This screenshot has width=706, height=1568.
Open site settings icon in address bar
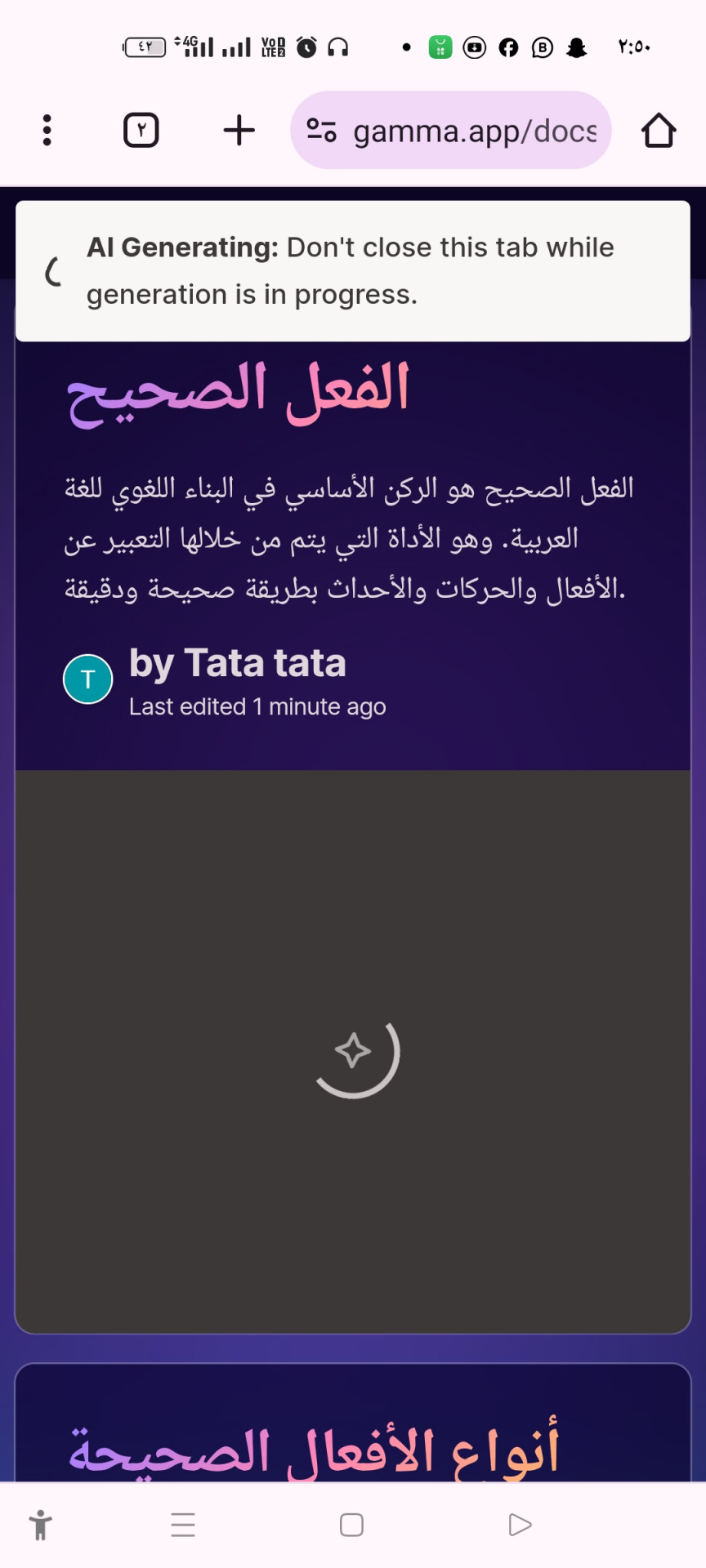[x=321, y=131]
